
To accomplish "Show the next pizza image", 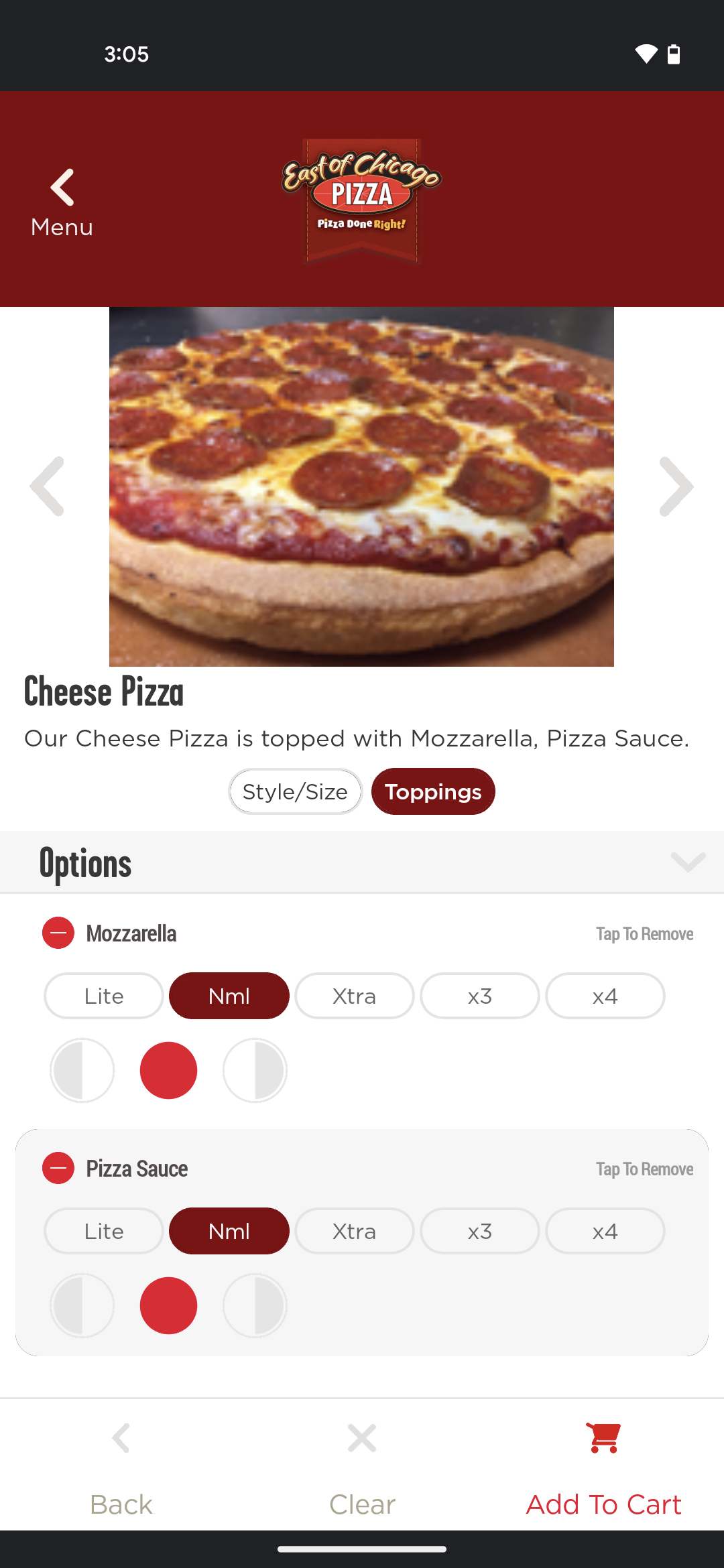I will (676, 486).
